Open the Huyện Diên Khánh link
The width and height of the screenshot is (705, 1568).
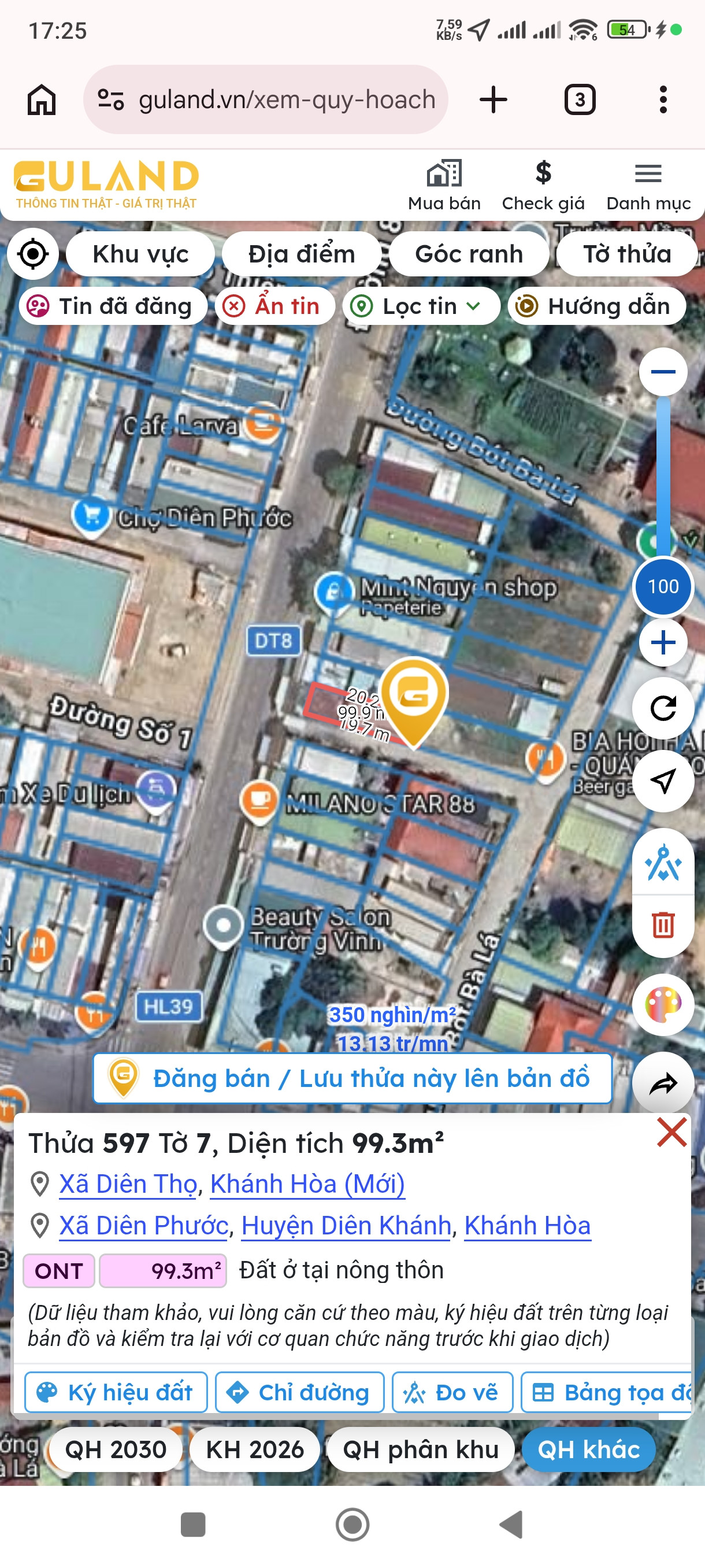tap(346, 1225)
